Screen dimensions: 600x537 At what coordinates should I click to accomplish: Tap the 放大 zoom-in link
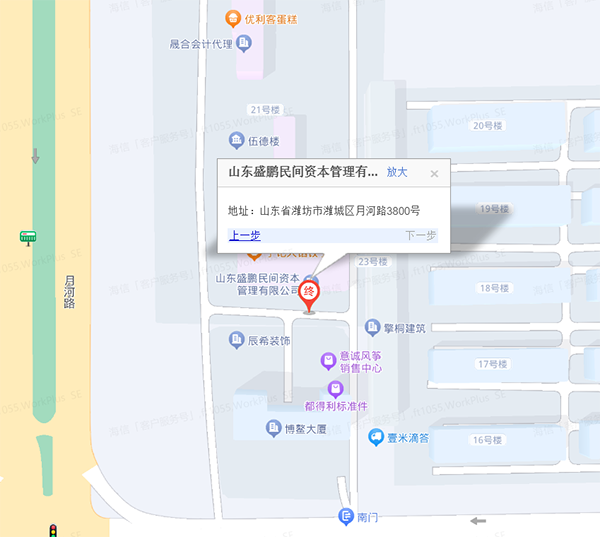[x=397, y=172]
